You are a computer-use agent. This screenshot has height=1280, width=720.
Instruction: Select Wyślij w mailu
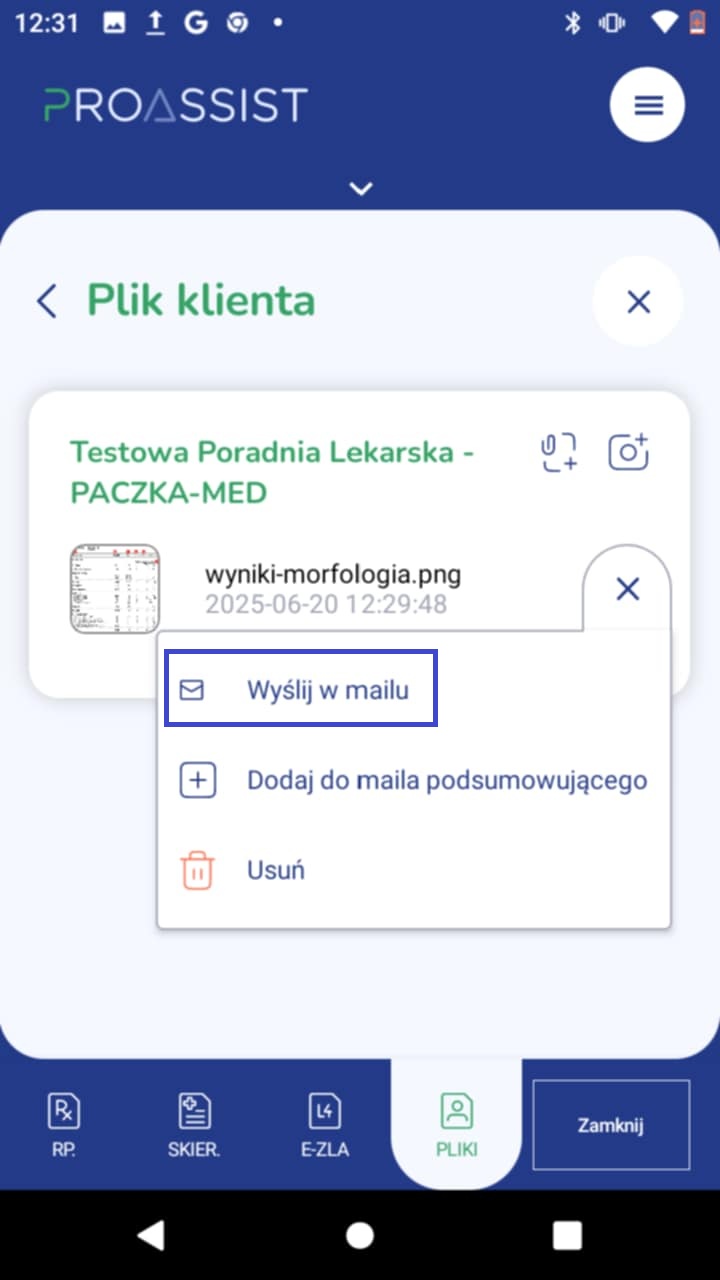click(301, 689)
